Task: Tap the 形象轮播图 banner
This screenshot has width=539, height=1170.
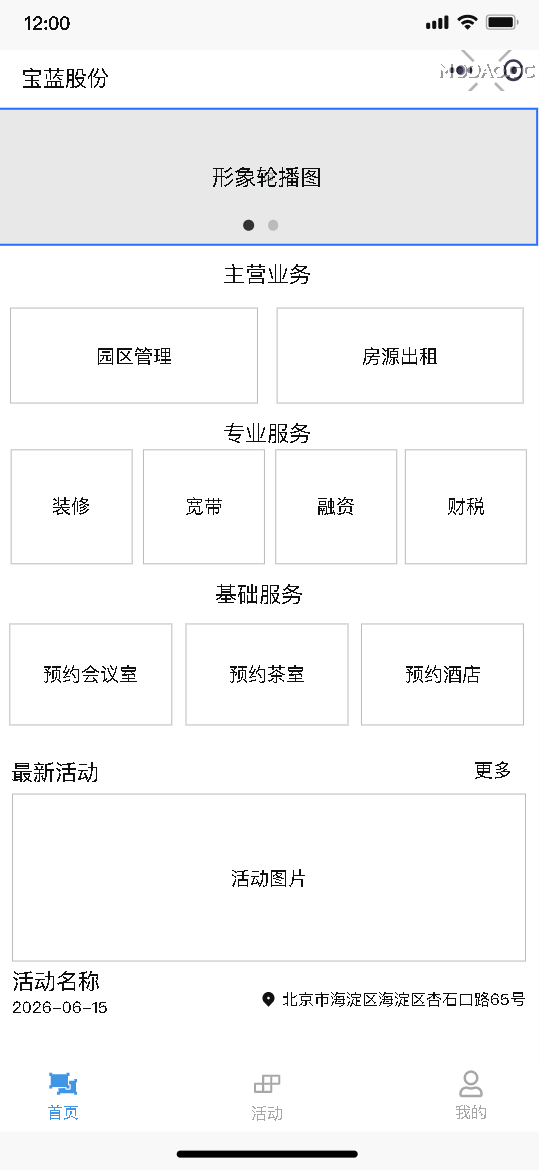Action: [x=269, y=177]
